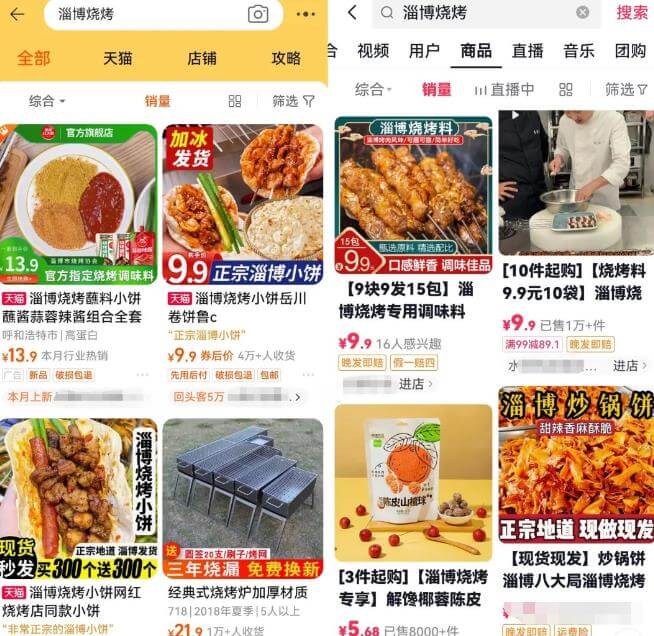Switch to the 音乐 tab
The image size is (654, 636).
point(578,51)
